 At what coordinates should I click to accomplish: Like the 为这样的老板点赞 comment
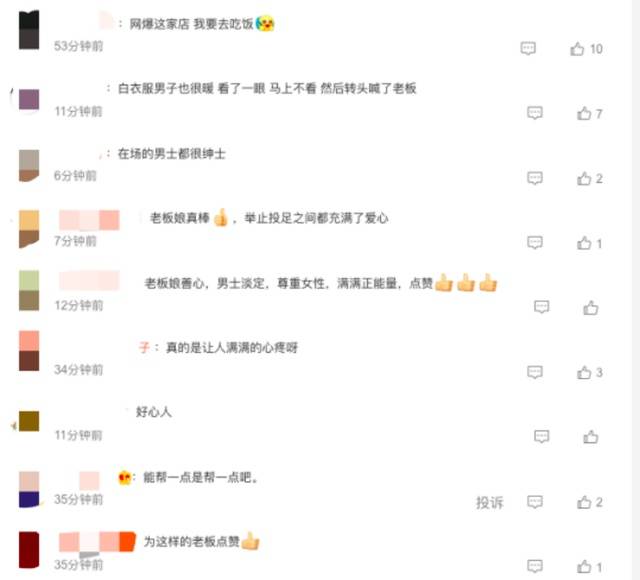584,567
